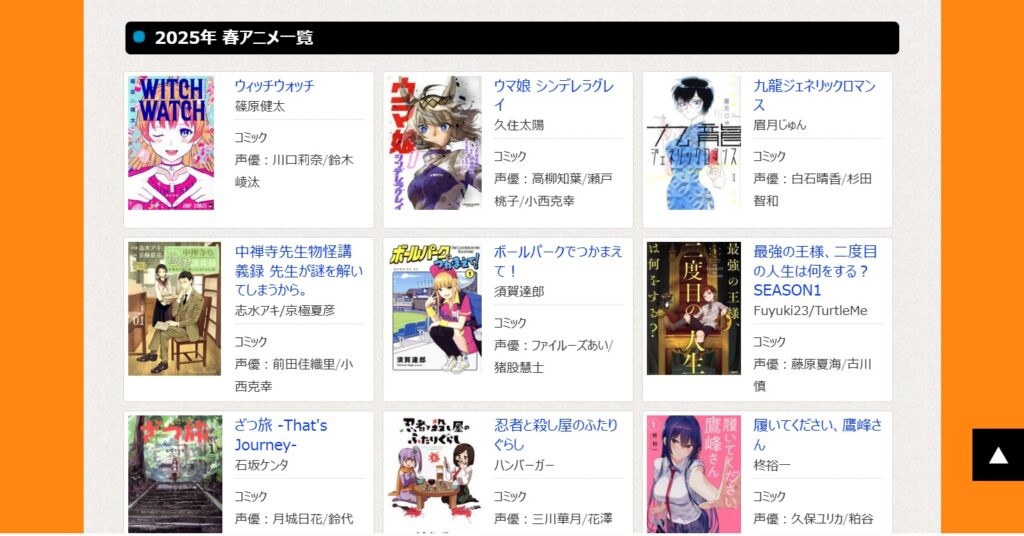Jump back to top with the arrow button
The width and height of the screenshot is (1024, 536).
997,455
